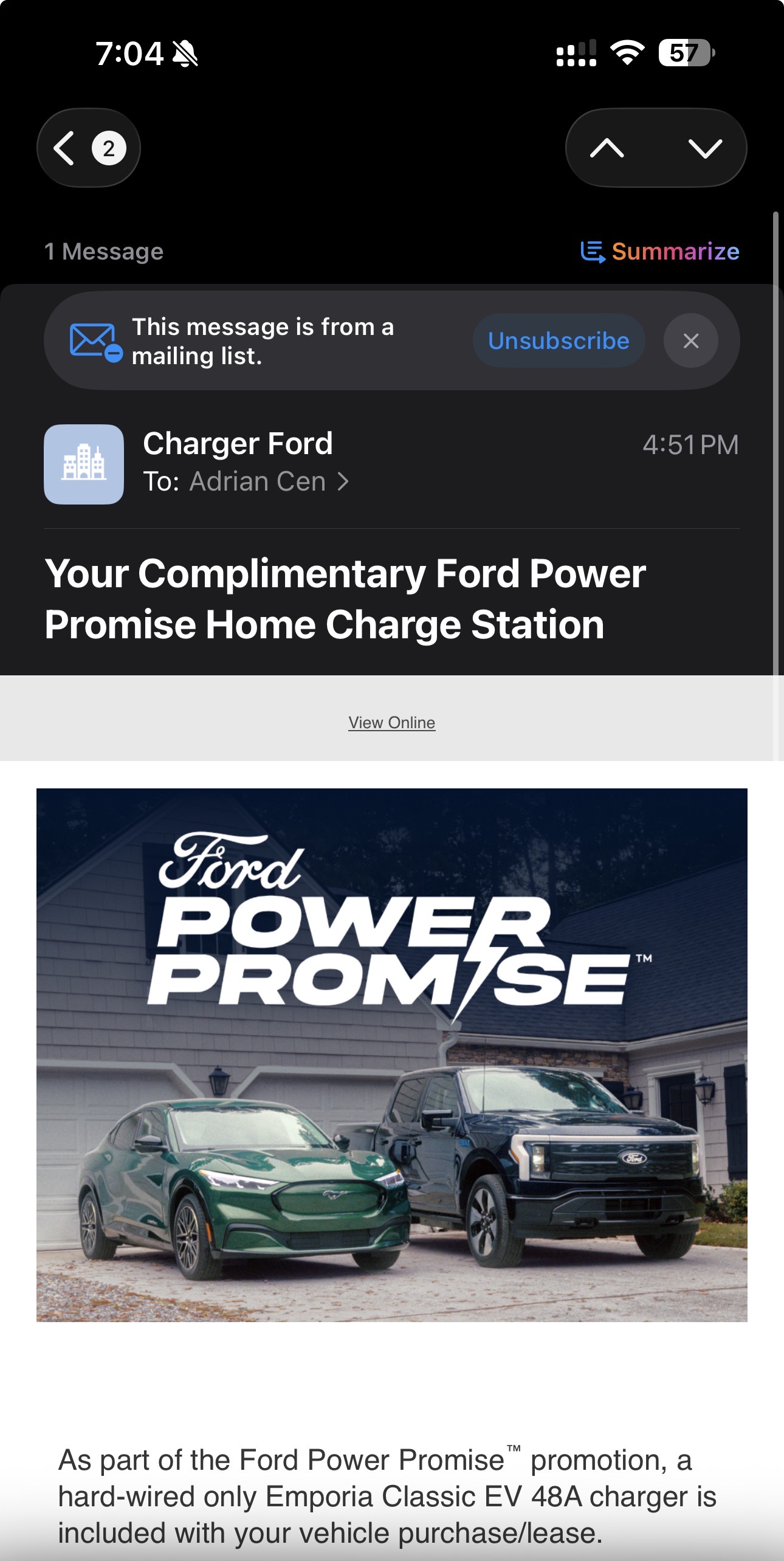Summarize this email
This screenshot has height=1561, width=784.
click(660, 251)
